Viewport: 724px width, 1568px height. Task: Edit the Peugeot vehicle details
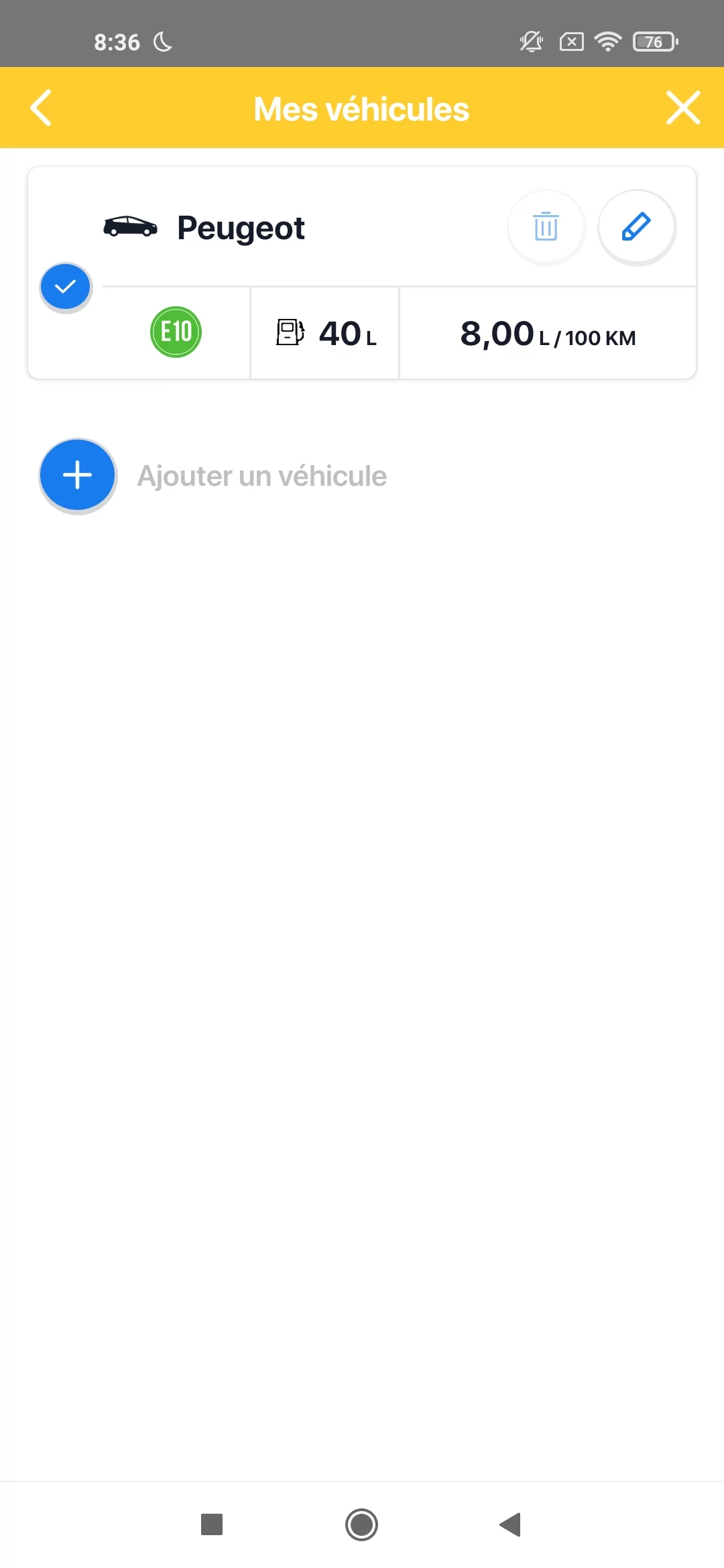click(636, 227)
